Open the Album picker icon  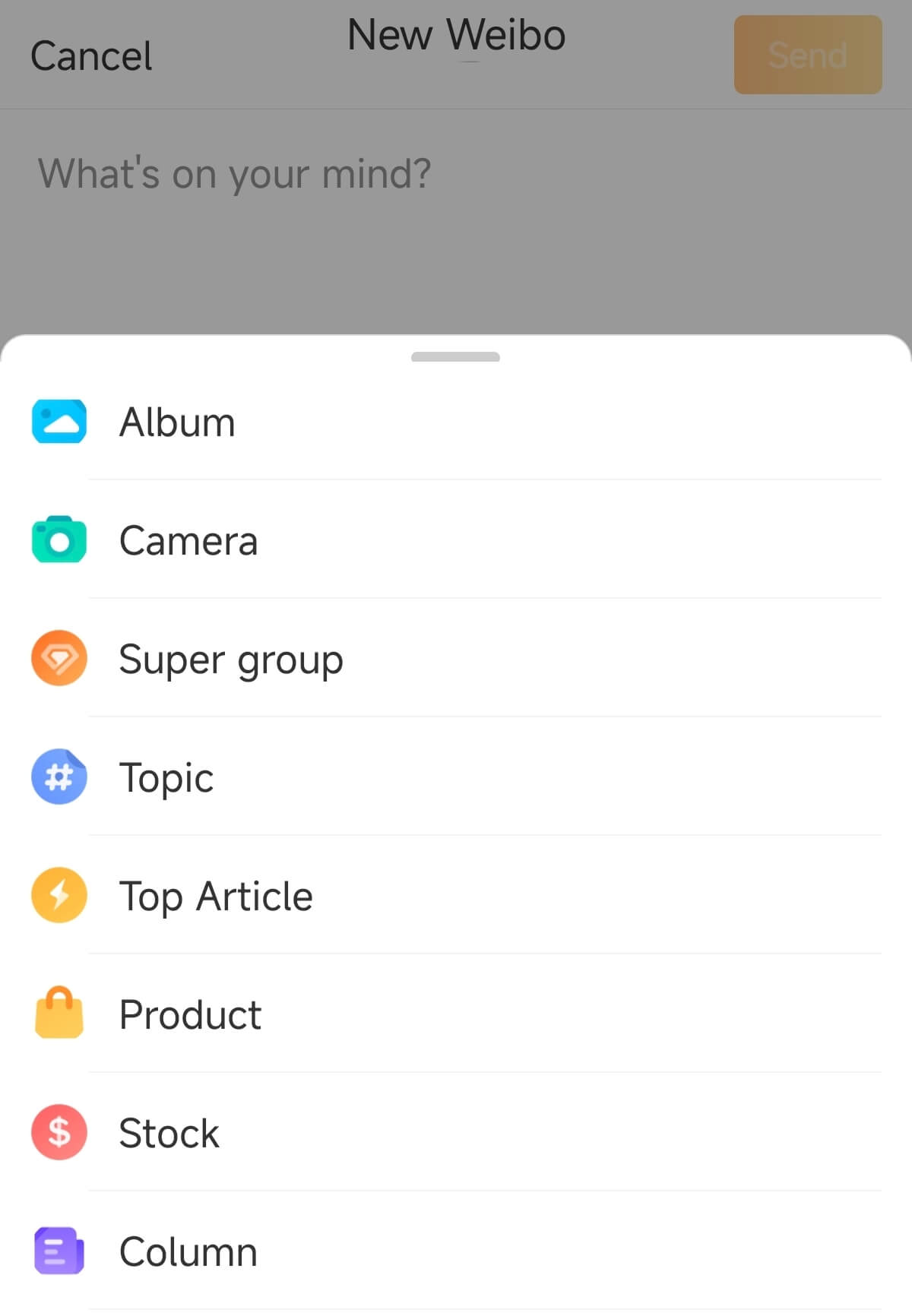59,422
